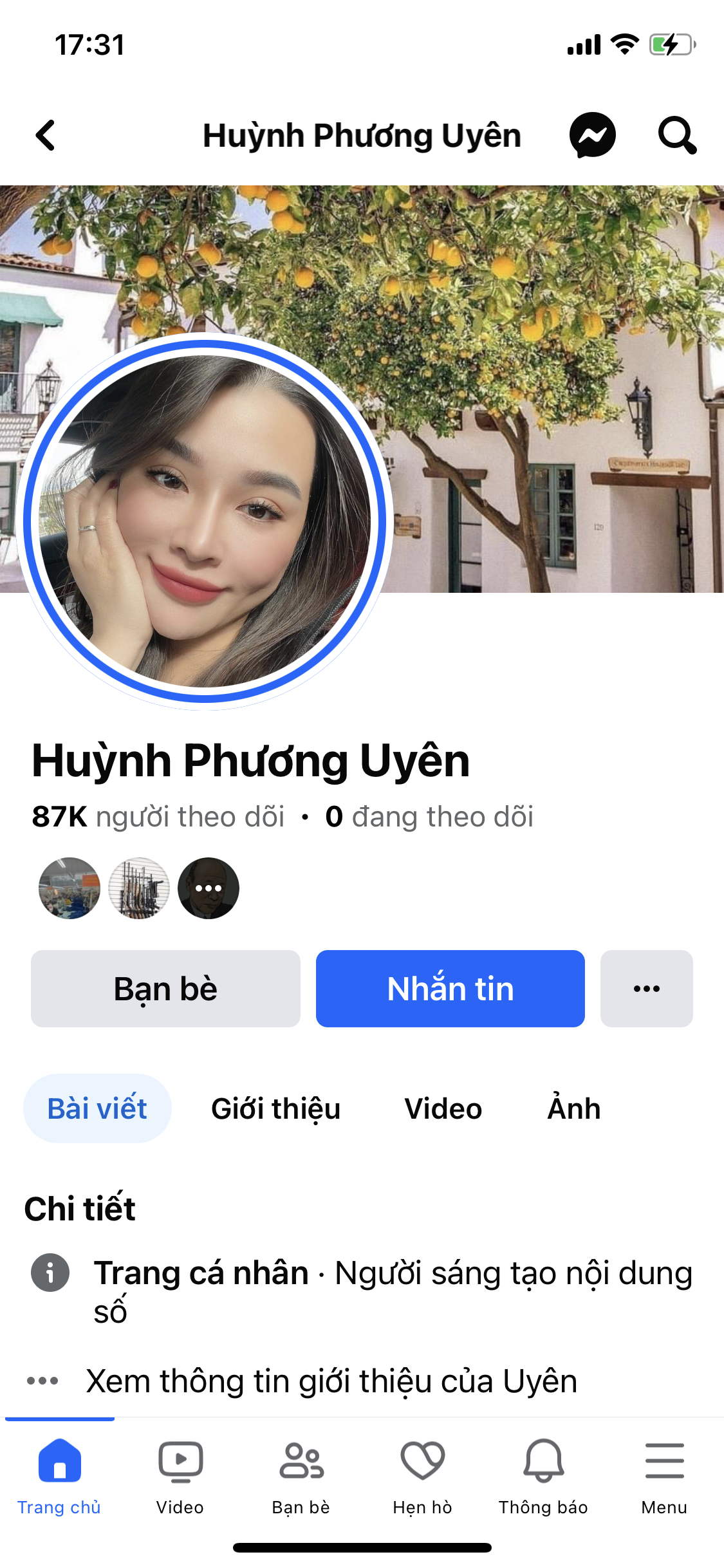
Task: View mutual friends avatars with three dots
Action: pos(209,888)
